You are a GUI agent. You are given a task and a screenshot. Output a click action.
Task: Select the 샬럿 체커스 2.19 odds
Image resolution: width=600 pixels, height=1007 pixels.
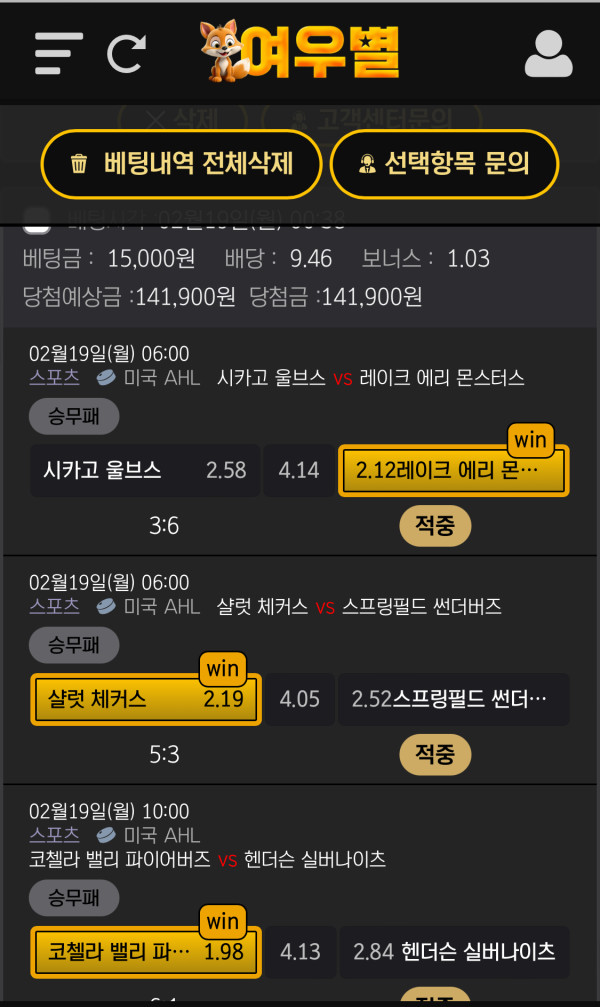click(146, 699)
